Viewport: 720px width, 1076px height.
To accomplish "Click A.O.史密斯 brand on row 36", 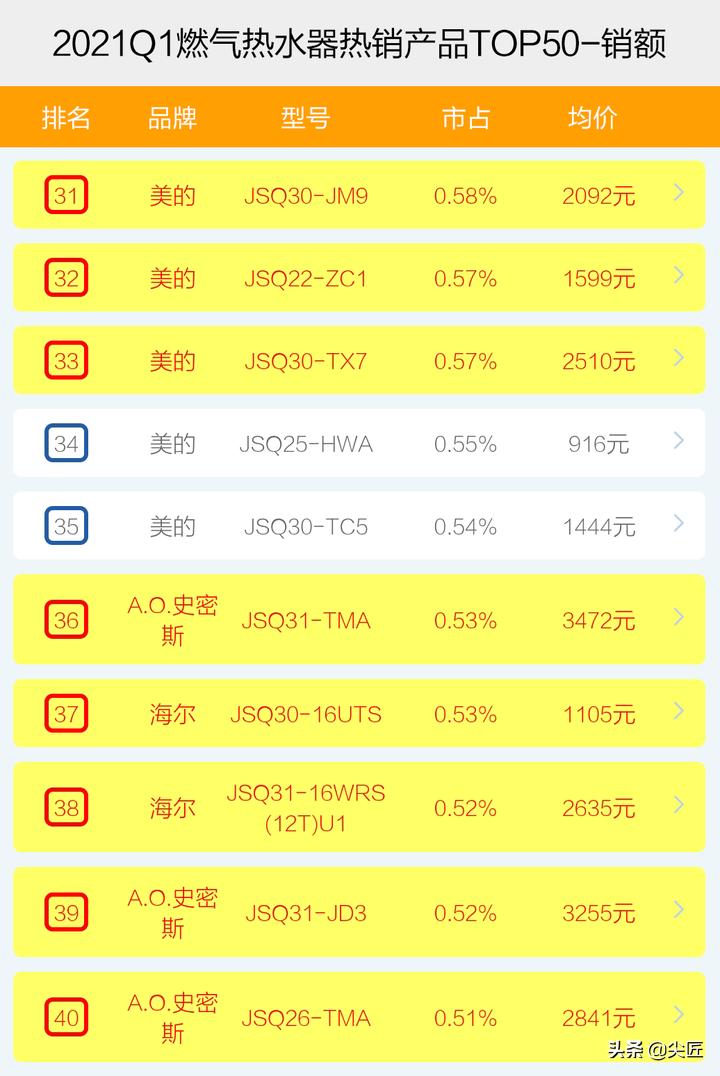I will coord(172,619).
